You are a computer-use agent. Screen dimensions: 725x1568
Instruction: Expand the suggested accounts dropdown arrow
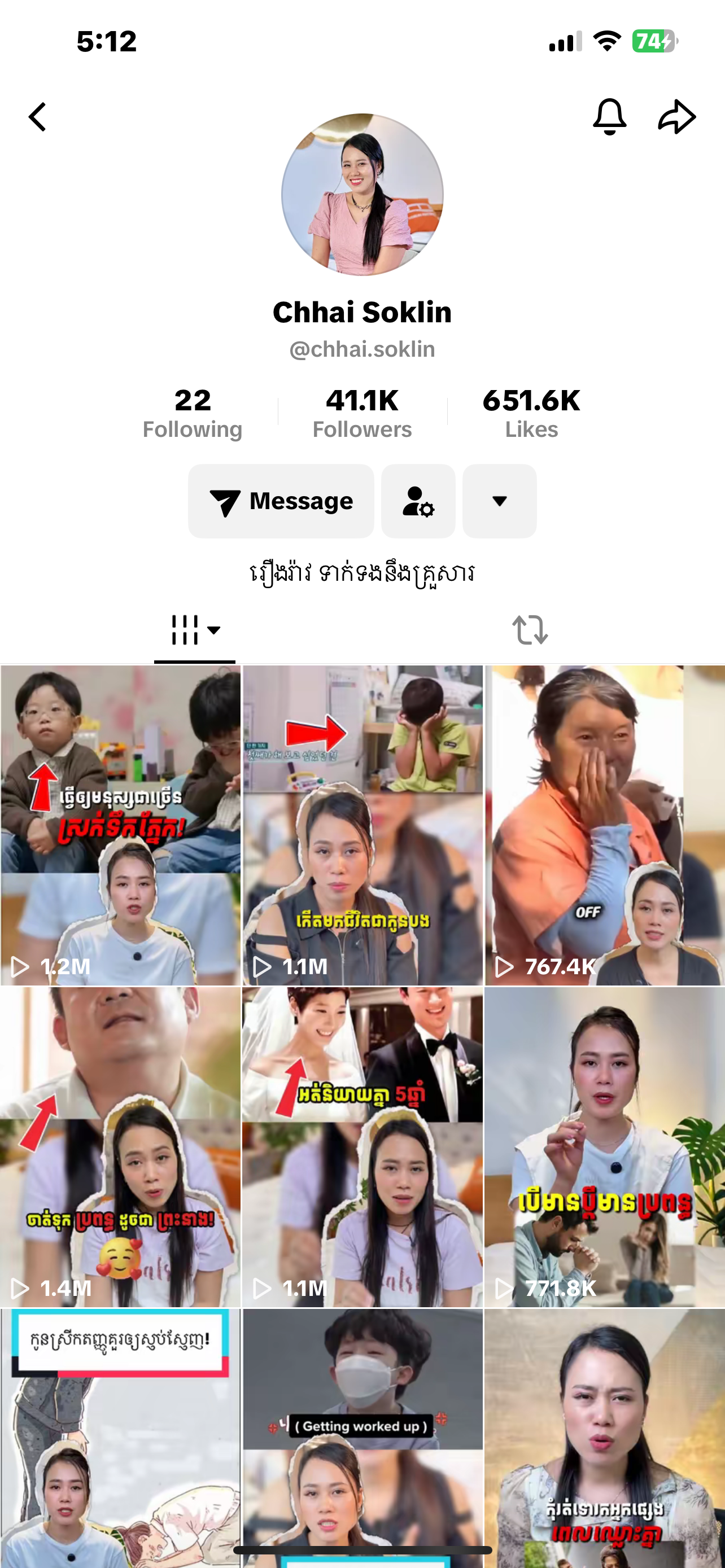499,501
